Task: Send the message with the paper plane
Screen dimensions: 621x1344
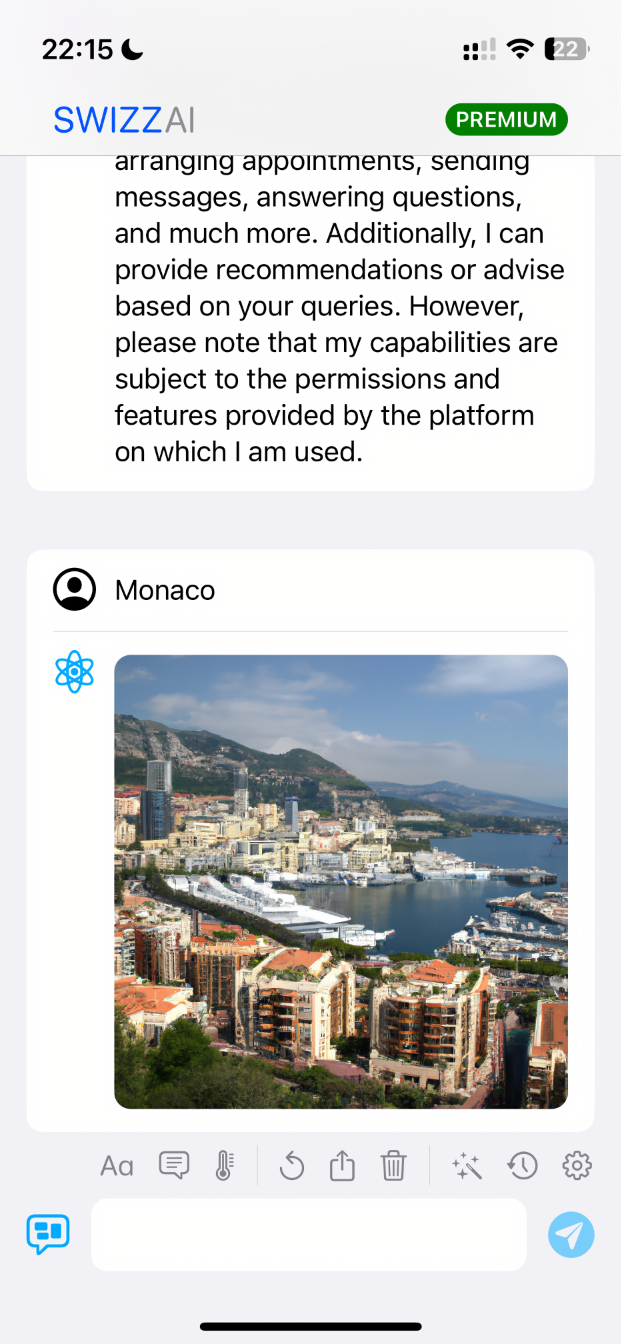Action: click(571, 1235)
